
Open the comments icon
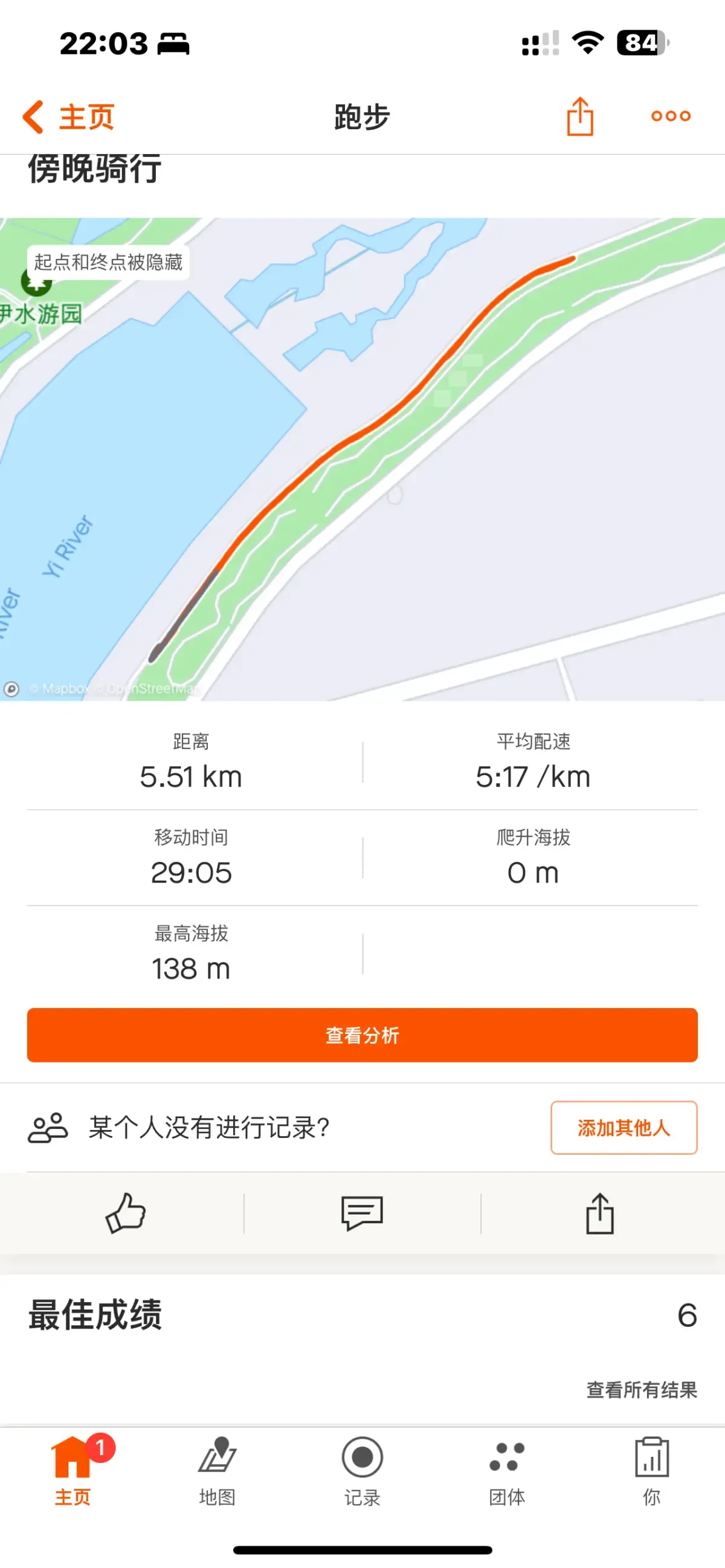tap(361, 1213)
